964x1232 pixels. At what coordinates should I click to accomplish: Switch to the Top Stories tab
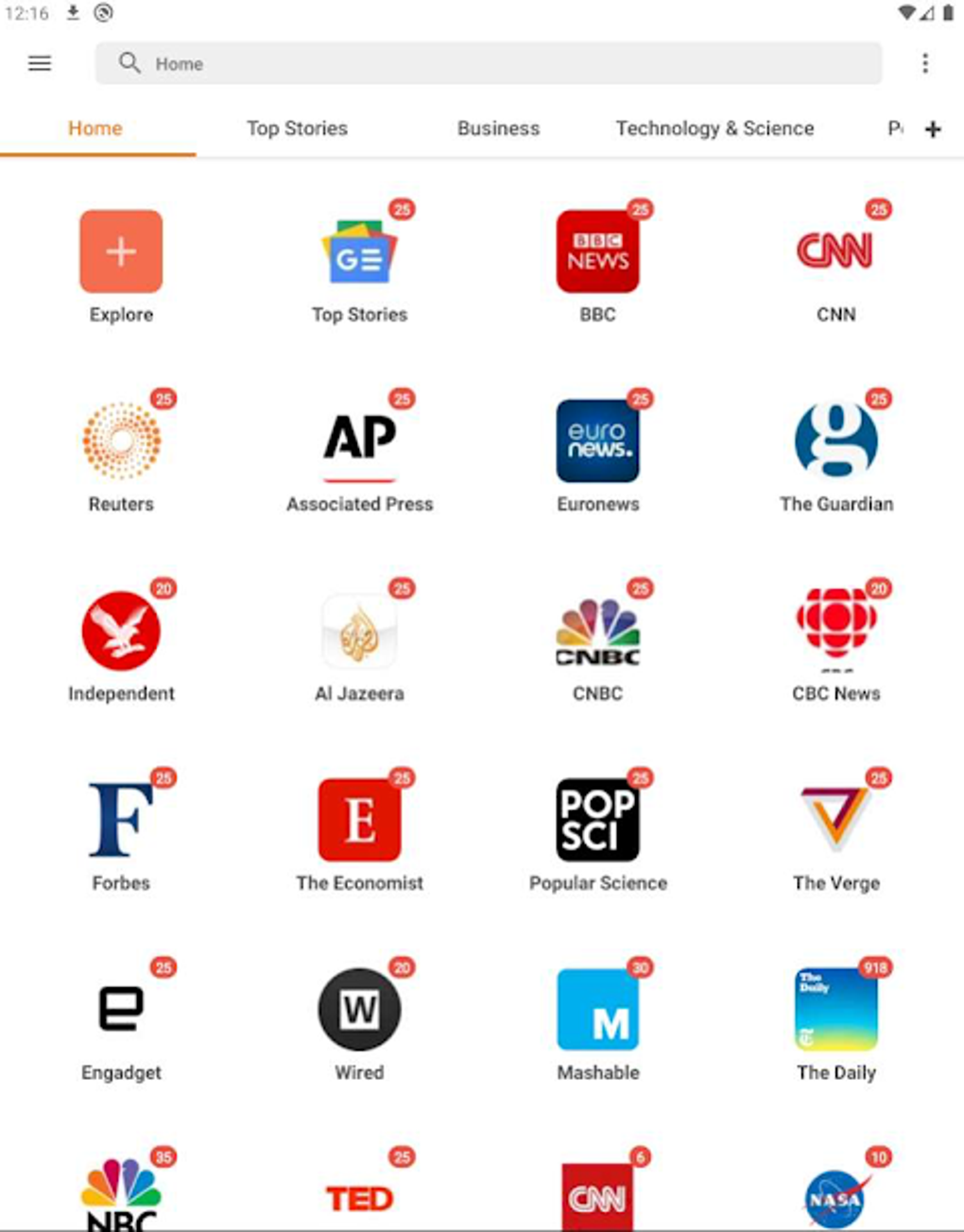[297, 129]
